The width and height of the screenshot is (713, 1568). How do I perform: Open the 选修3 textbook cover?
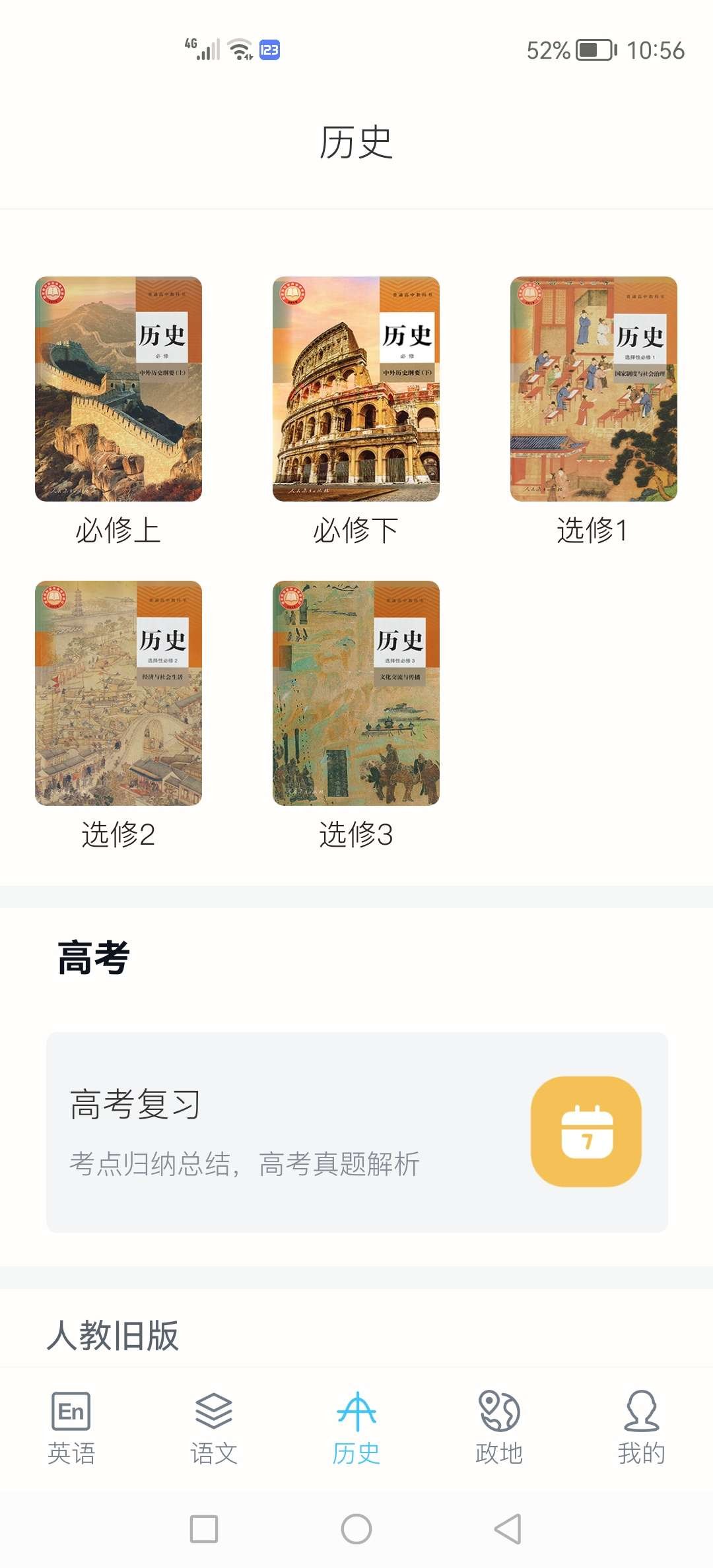click(355, 693)
